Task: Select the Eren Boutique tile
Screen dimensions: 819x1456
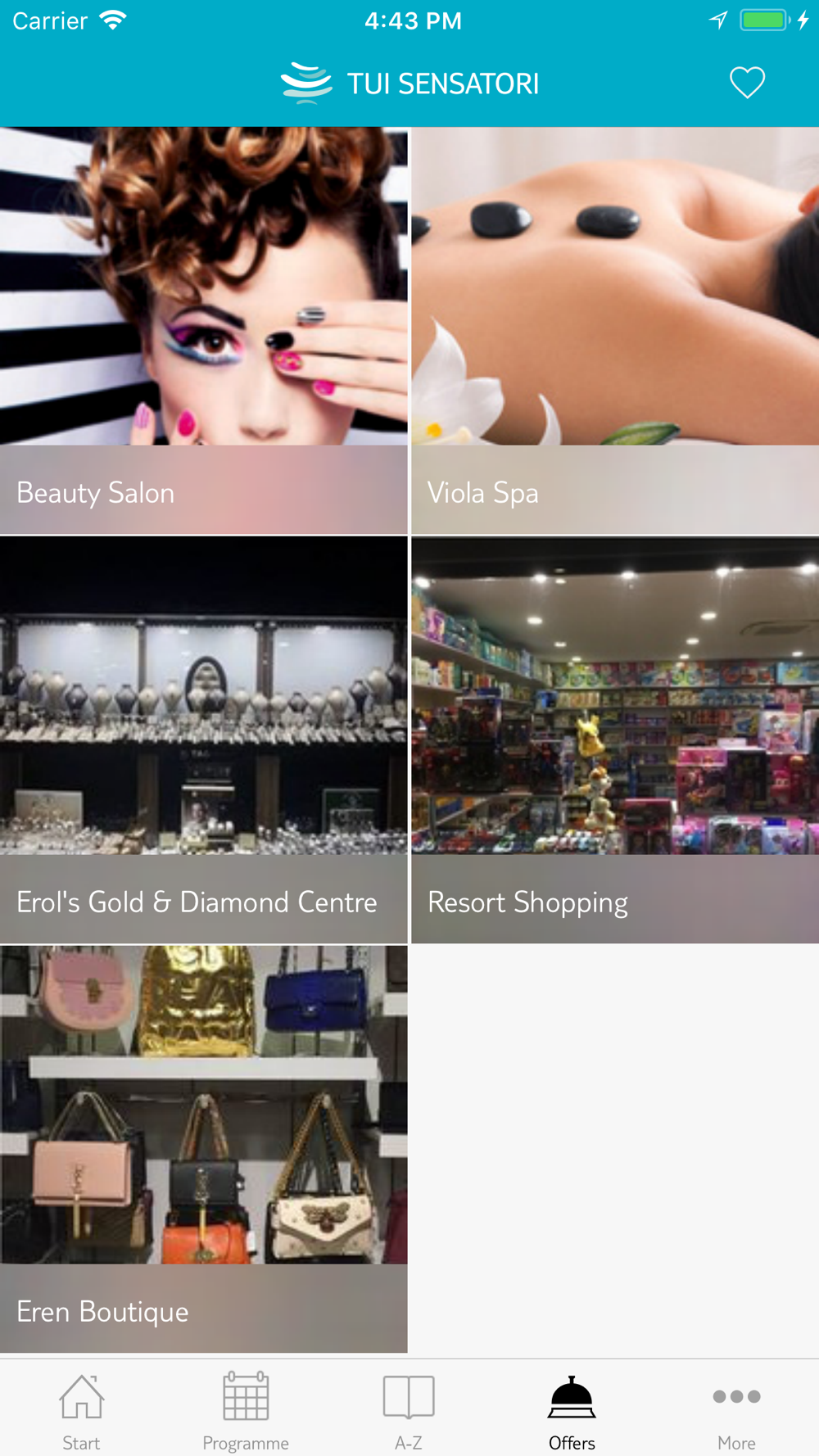Action: [x=203, y=1149]
